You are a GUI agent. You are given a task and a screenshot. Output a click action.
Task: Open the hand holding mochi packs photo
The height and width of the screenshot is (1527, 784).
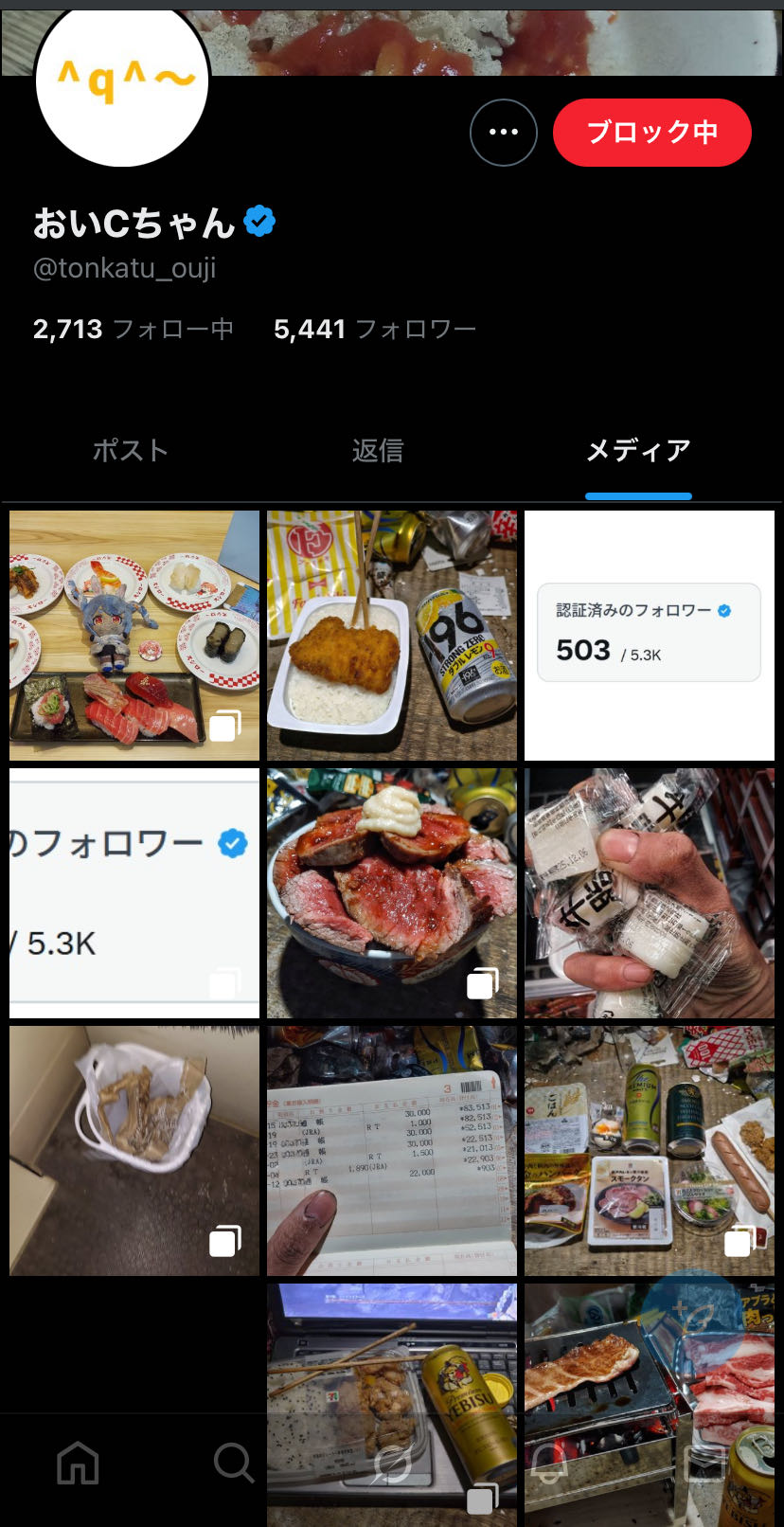pyautogui.click(x=650, y=893)
